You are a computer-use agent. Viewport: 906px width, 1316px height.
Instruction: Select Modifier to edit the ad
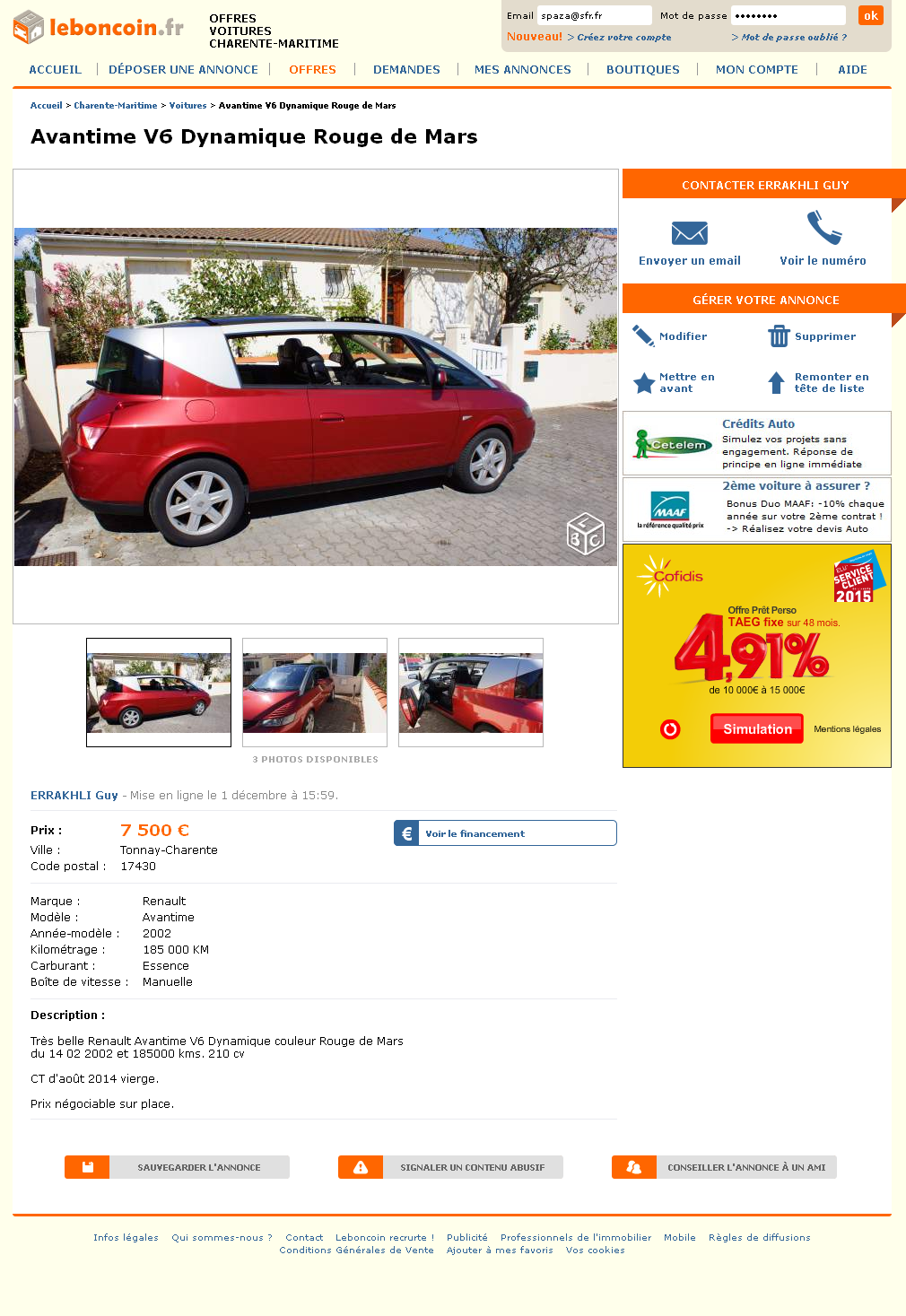tap(682, 336)
